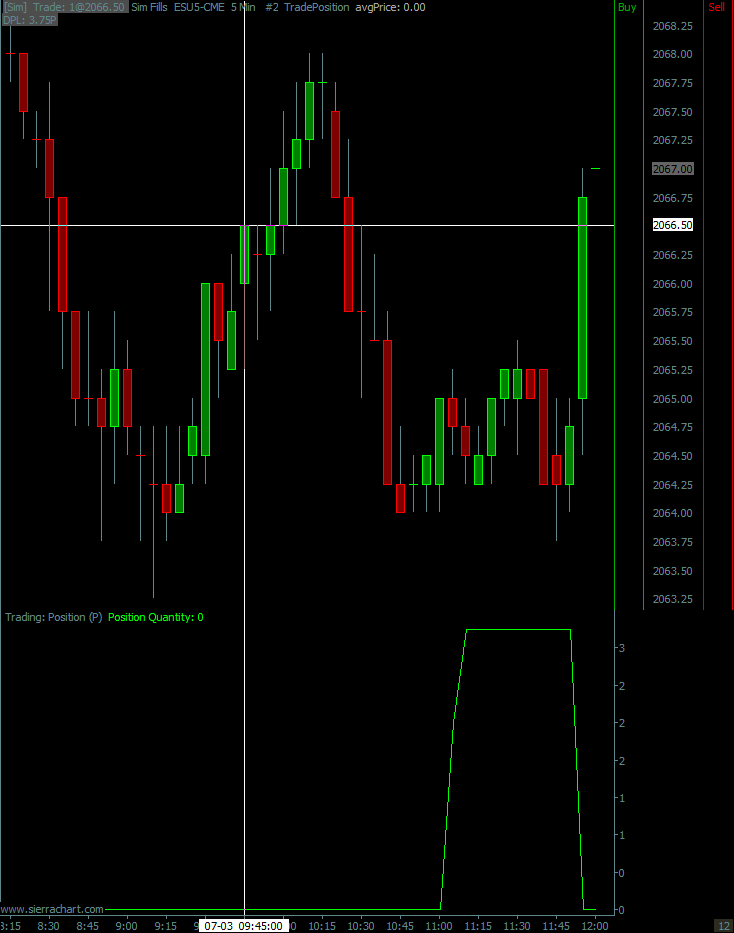Click the Buy column in the price ladder

click(627, 7)
